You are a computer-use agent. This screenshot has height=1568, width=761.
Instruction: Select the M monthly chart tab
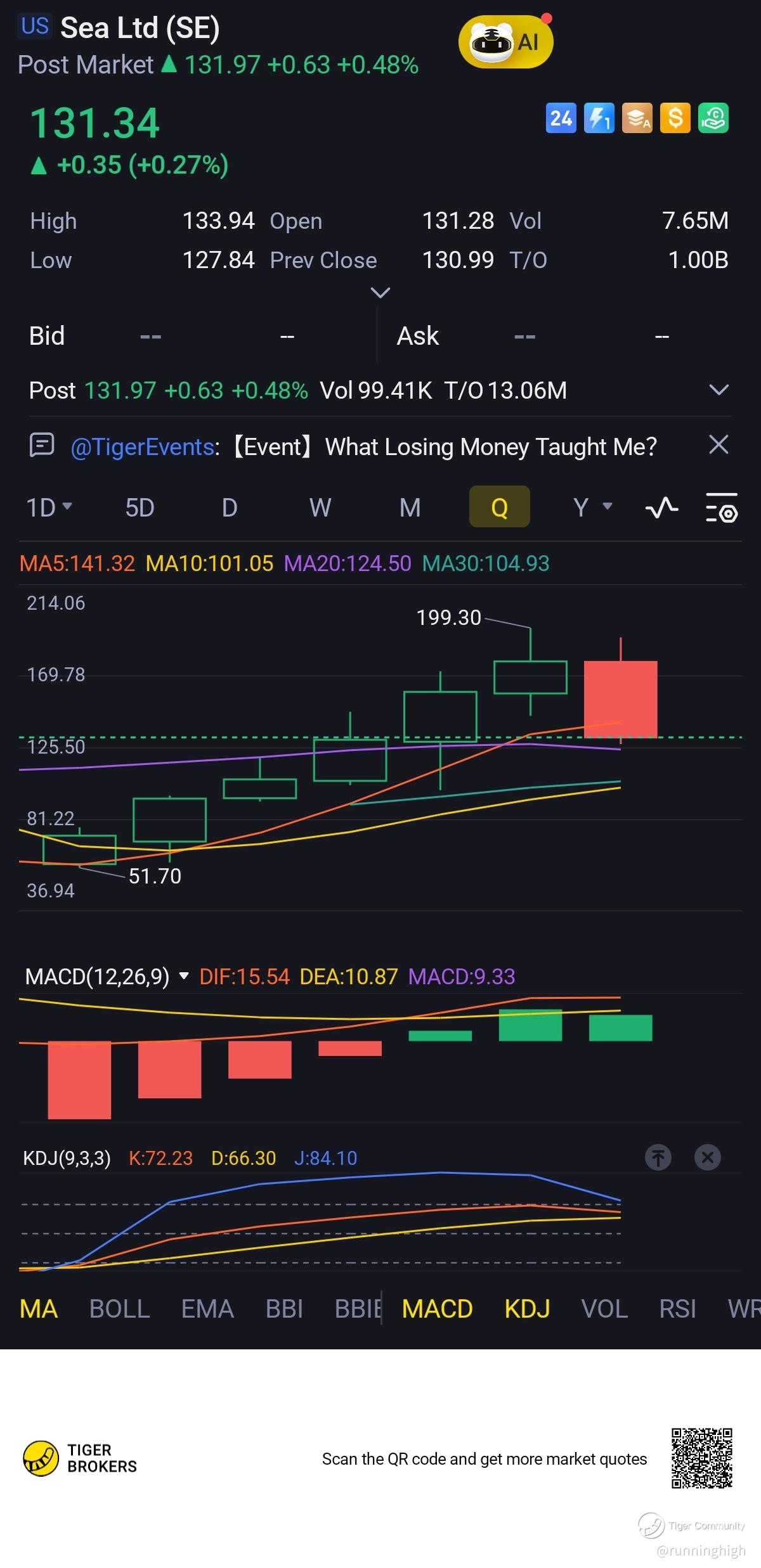[x=410, y=507]
